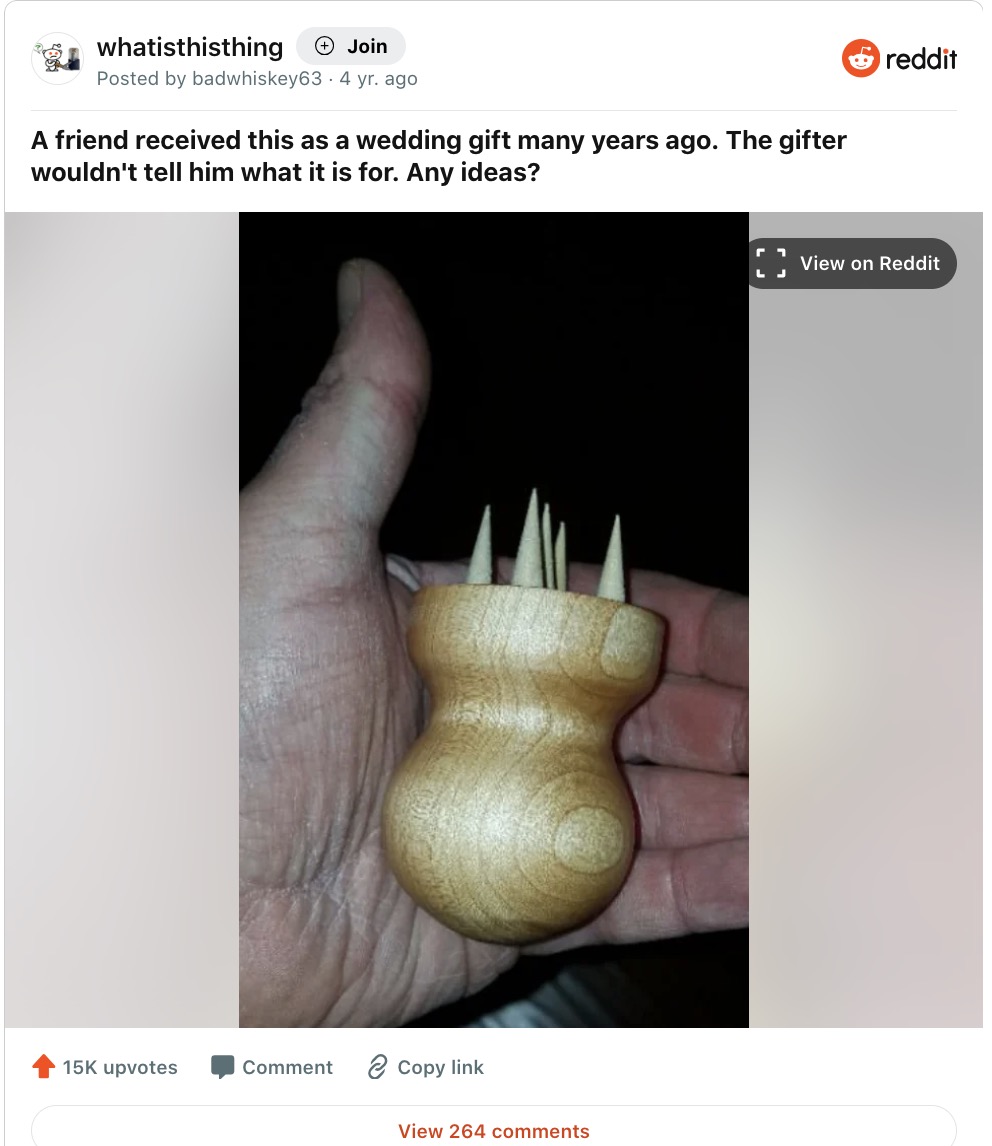The height and width of the screenshot is (1146, 992).
Task: Tap View on Reddit button
Action: (x=852, y=263)
